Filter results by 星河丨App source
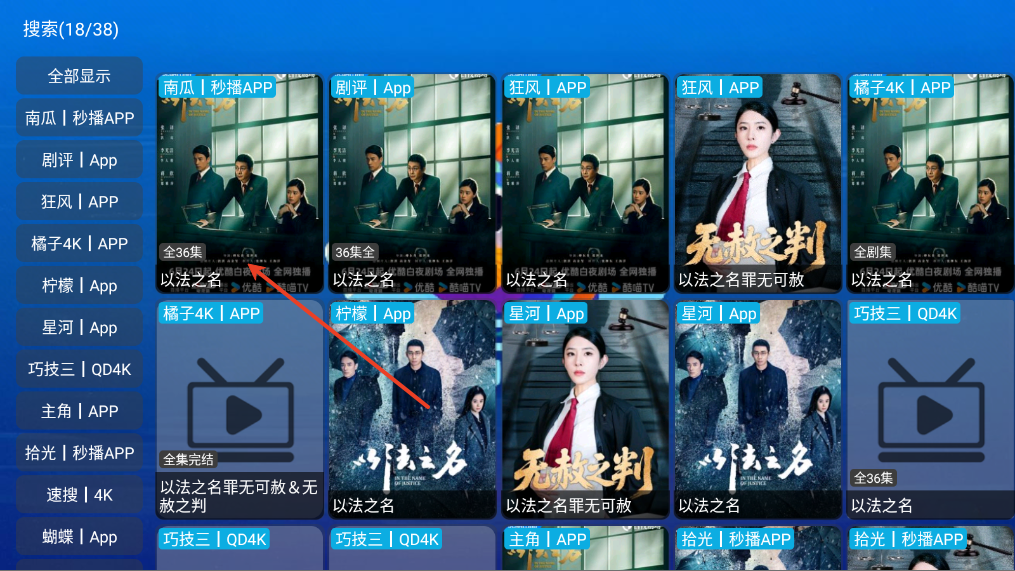This screenshot has height=571, width=1015. pyautogui.click(x=79, y=328)
